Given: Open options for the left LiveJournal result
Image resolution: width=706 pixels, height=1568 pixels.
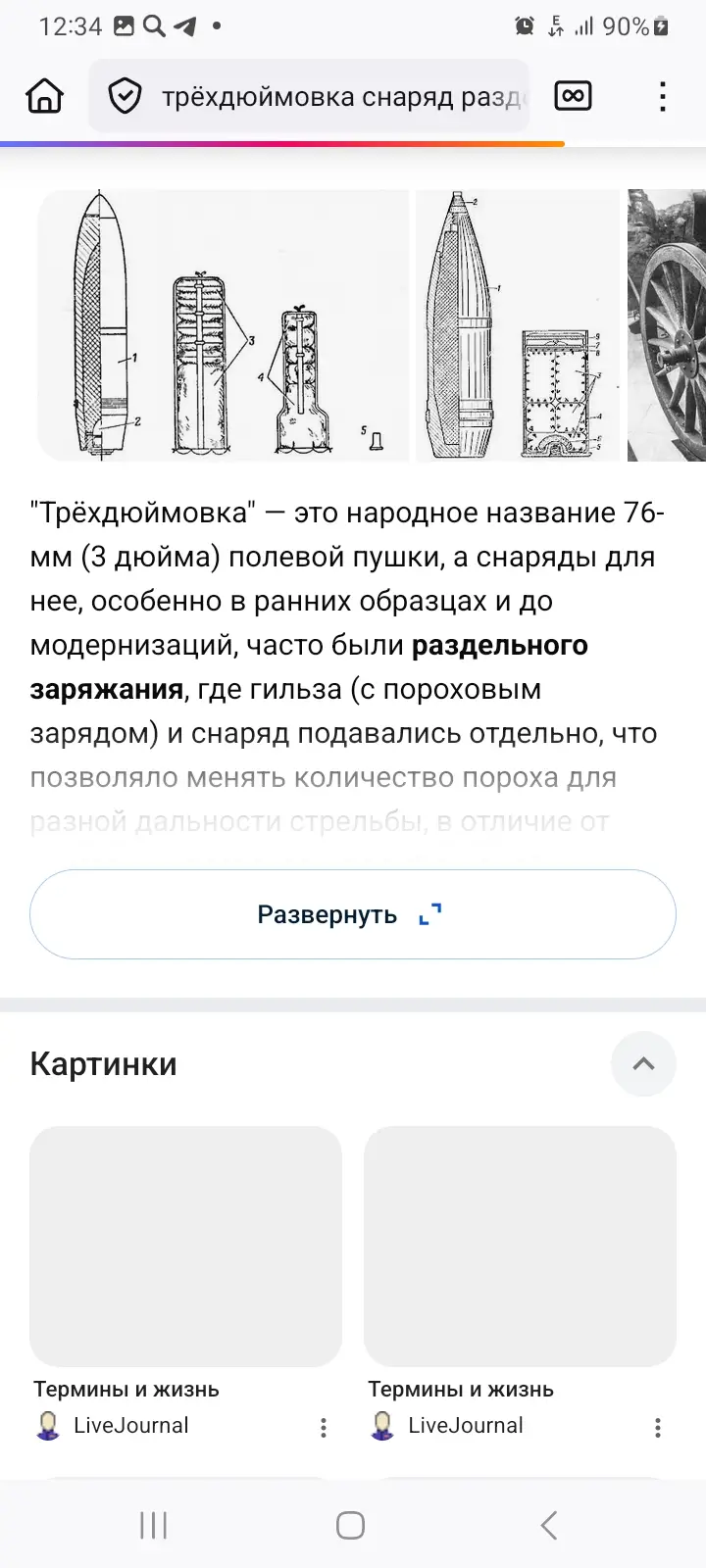Looking at the screenshot, I should pos(324,1427).
